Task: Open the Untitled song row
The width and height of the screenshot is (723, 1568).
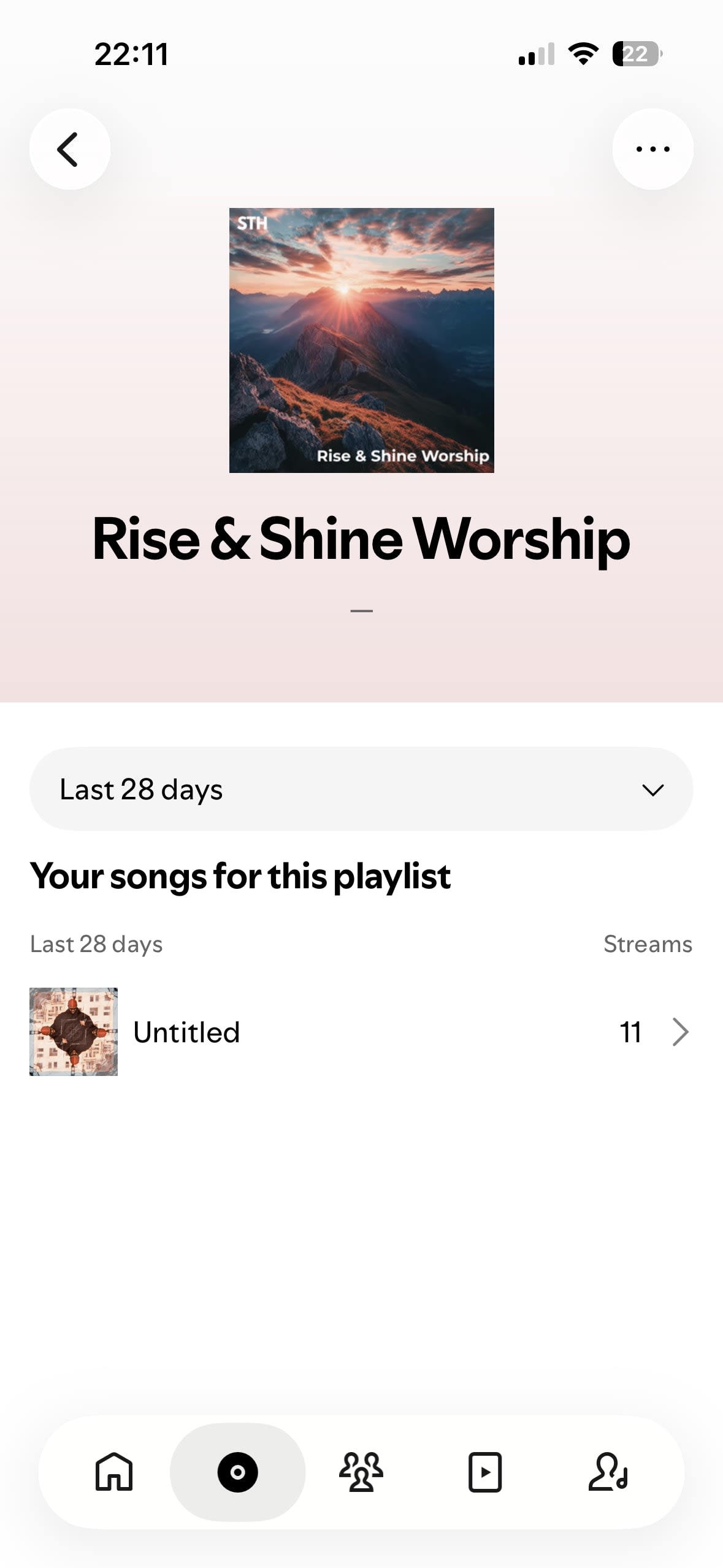Action: 361,1032
